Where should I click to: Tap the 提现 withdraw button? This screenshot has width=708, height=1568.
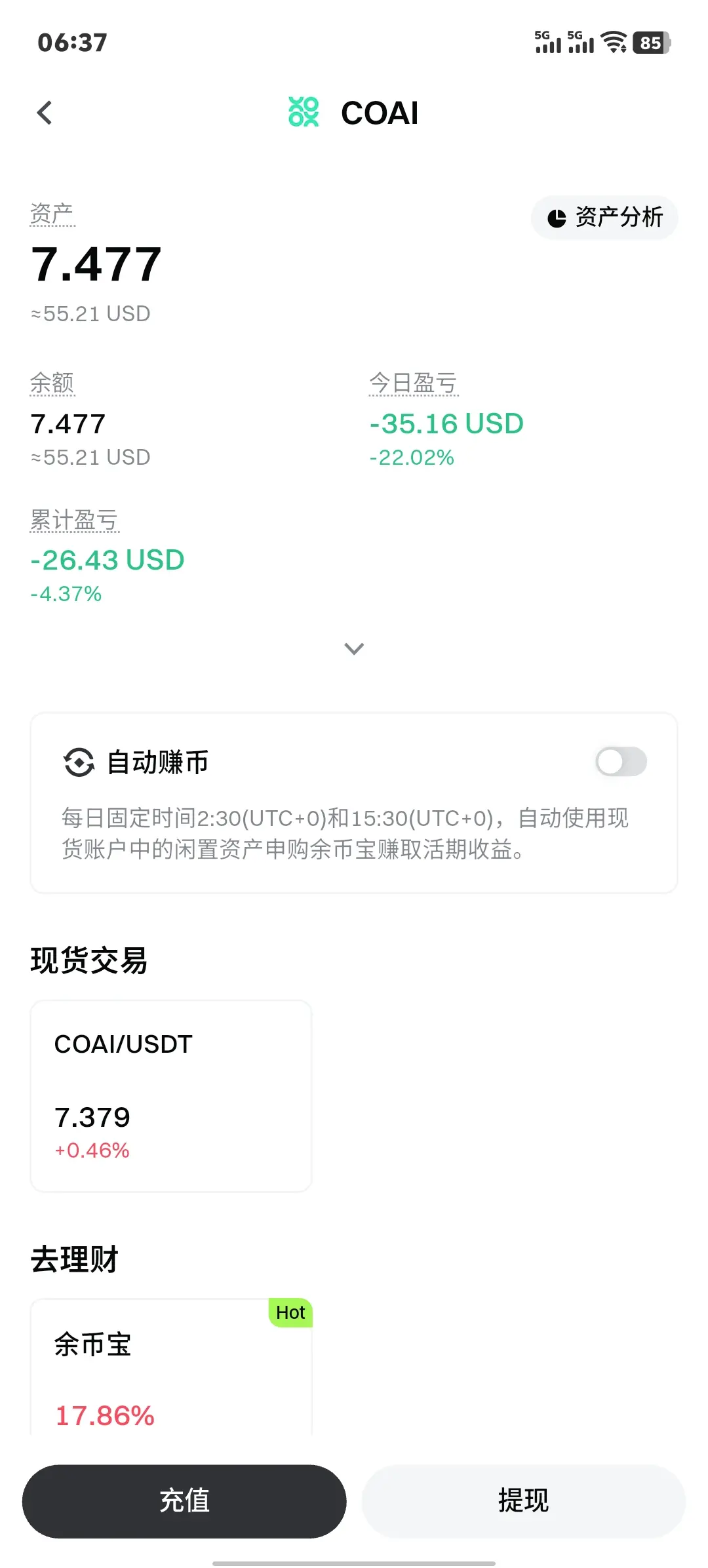(x=523, y=1501)
